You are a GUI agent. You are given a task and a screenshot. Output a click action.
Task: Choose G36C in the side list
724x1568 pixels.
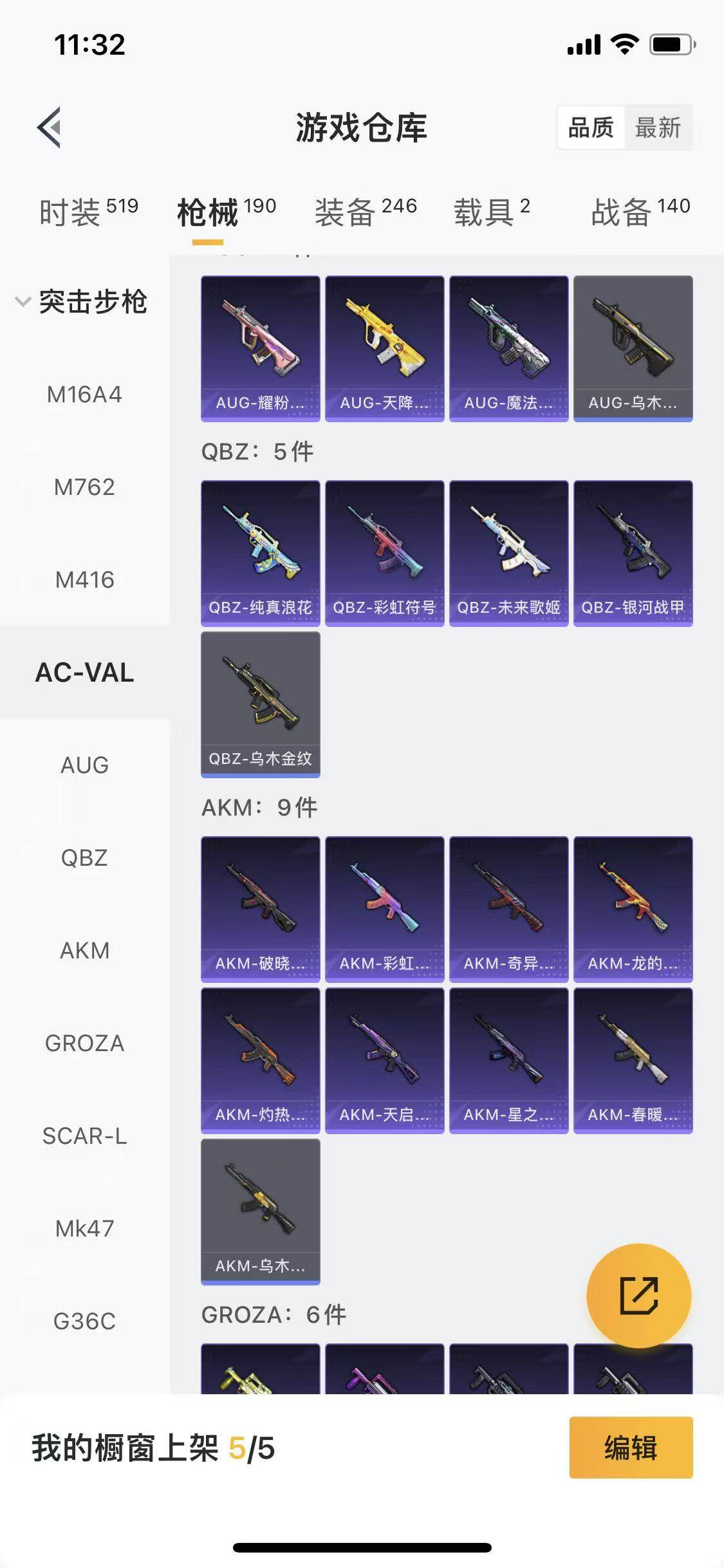[x=84, y=1321]
